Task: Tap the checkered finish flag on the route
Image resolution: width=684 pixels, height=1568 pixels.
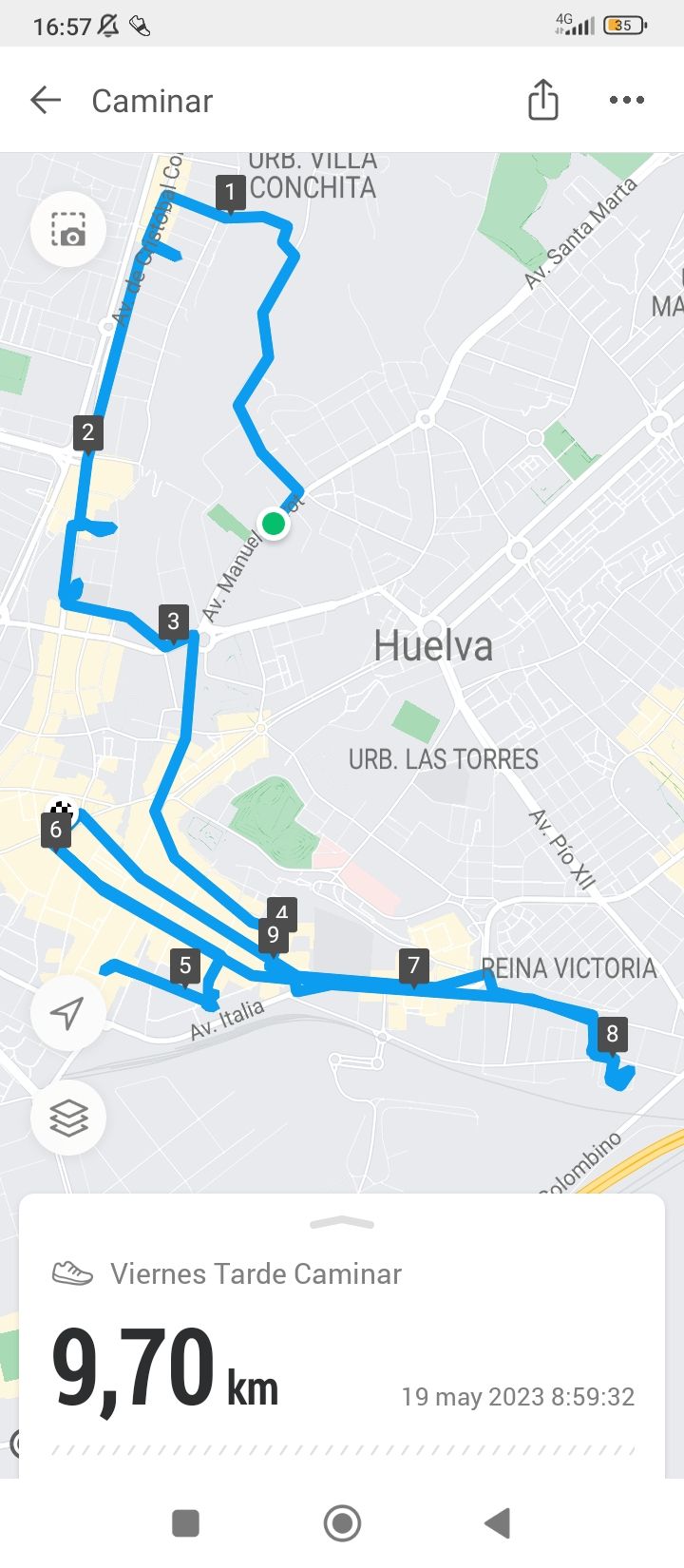Action: [x=63, y=809]
